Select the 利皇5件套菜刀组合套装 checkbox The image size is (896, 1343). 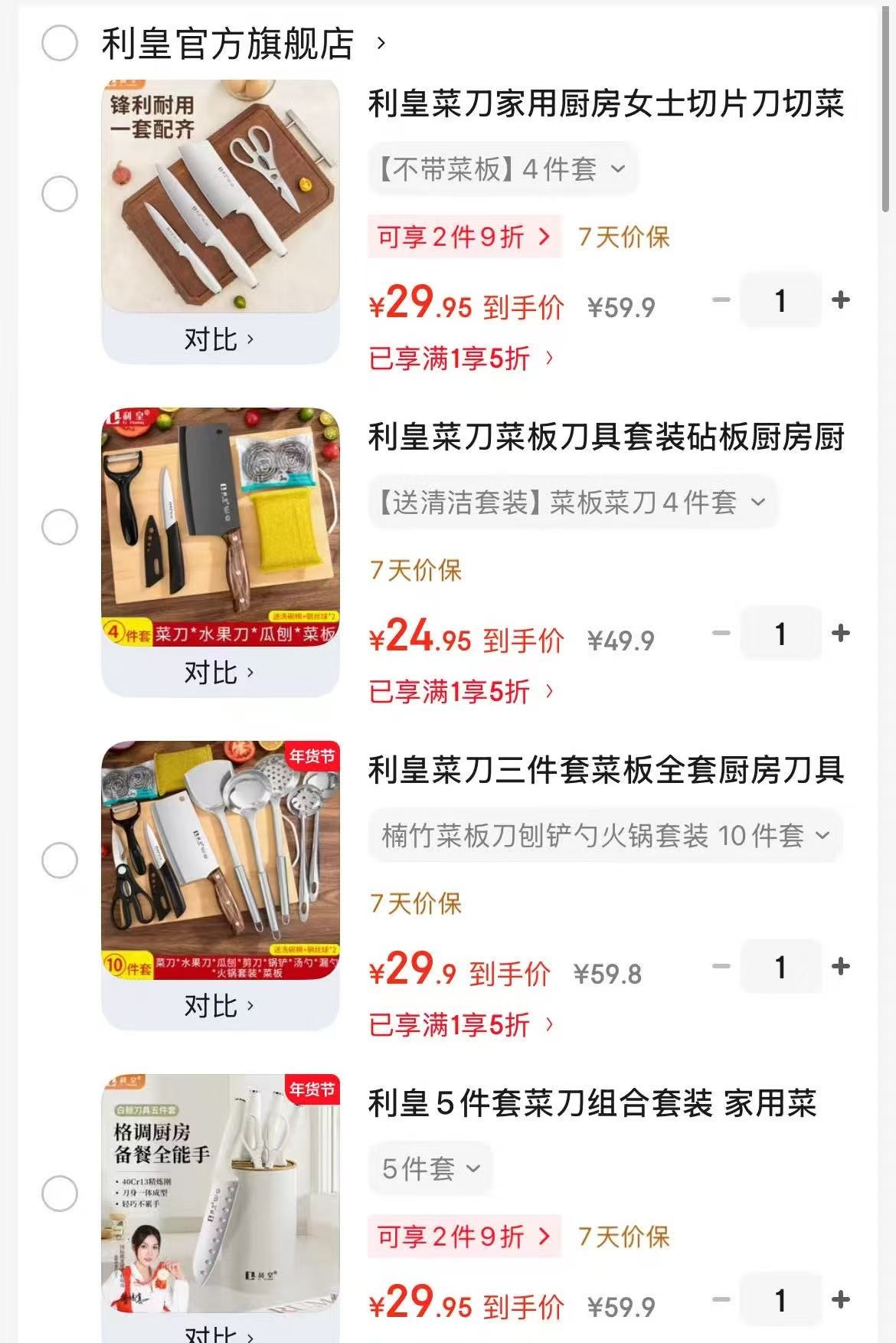point(60,1194)
